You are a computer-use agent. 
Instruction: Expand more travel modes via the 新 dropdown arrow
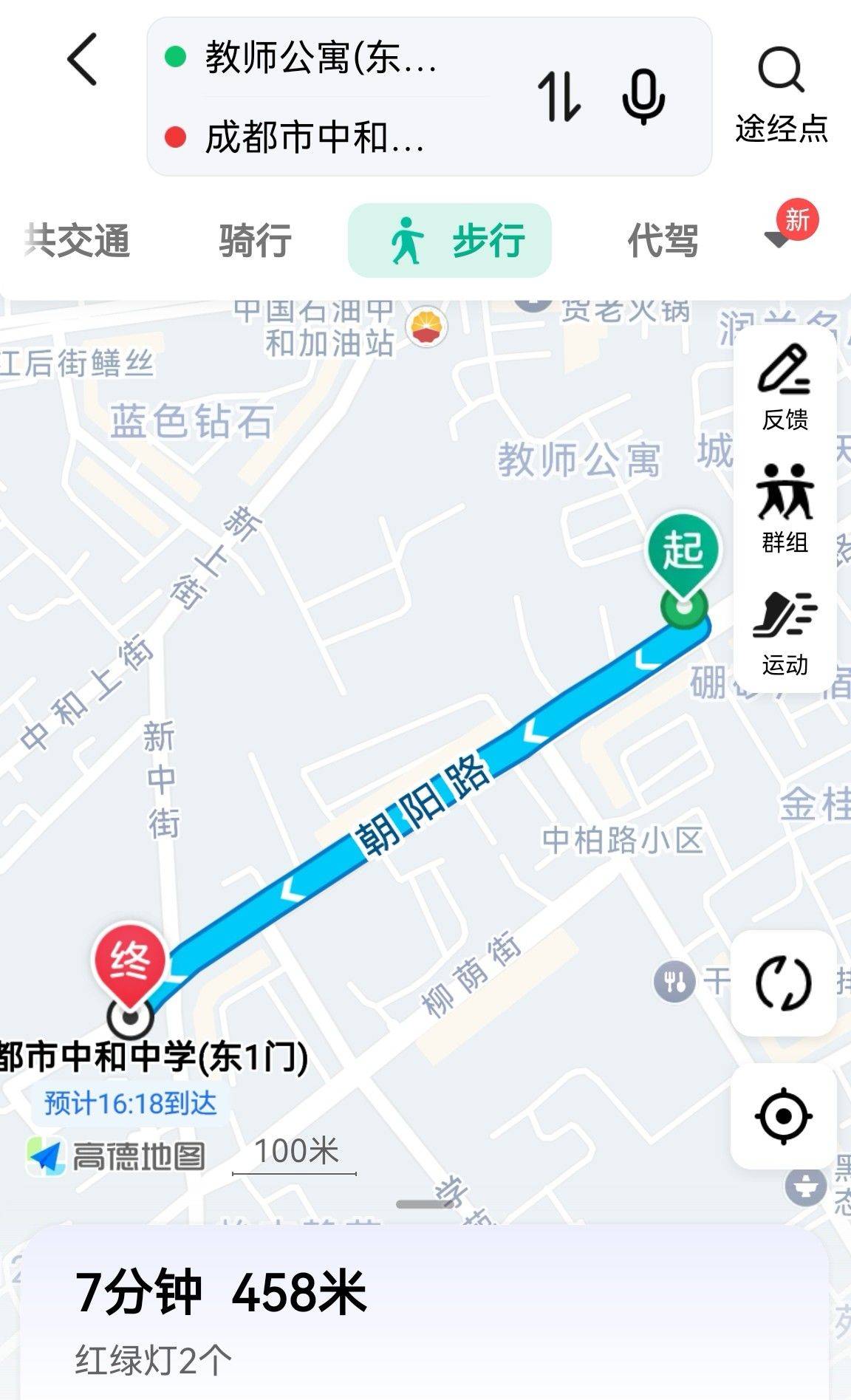pos(774,239)
